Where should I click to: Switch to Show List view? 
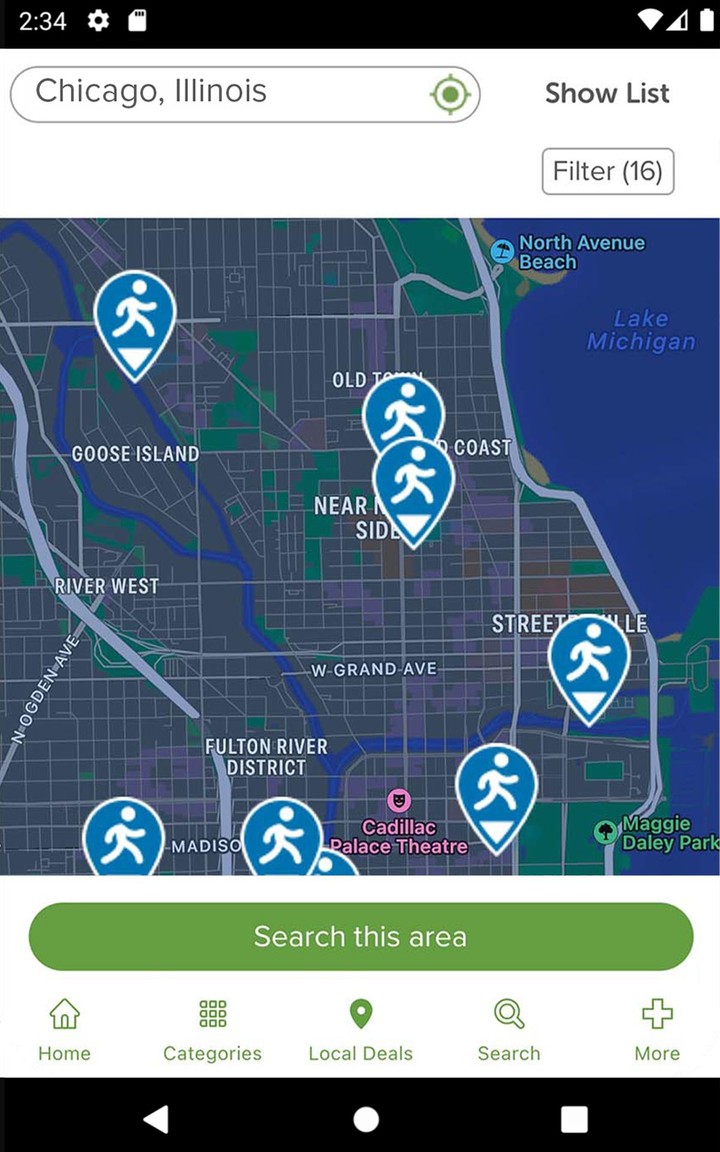(607, 94)
